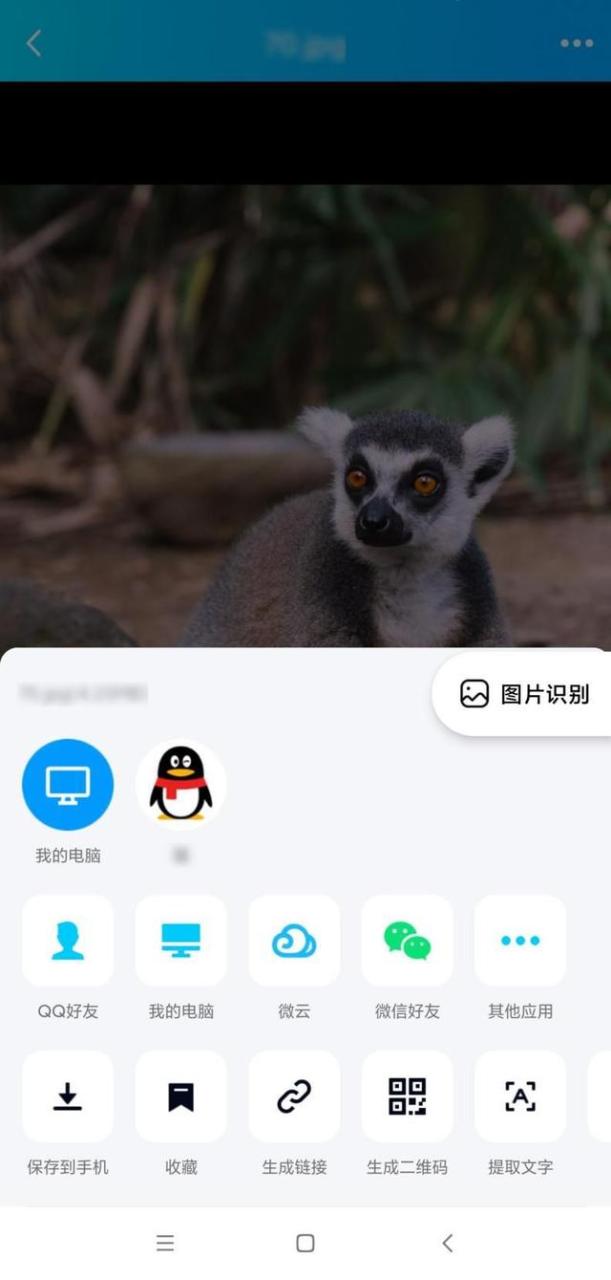The height and width of the screenshot is (1280, 611).
Task: Open 其他应用 for more apps
Action: (520, 941)
